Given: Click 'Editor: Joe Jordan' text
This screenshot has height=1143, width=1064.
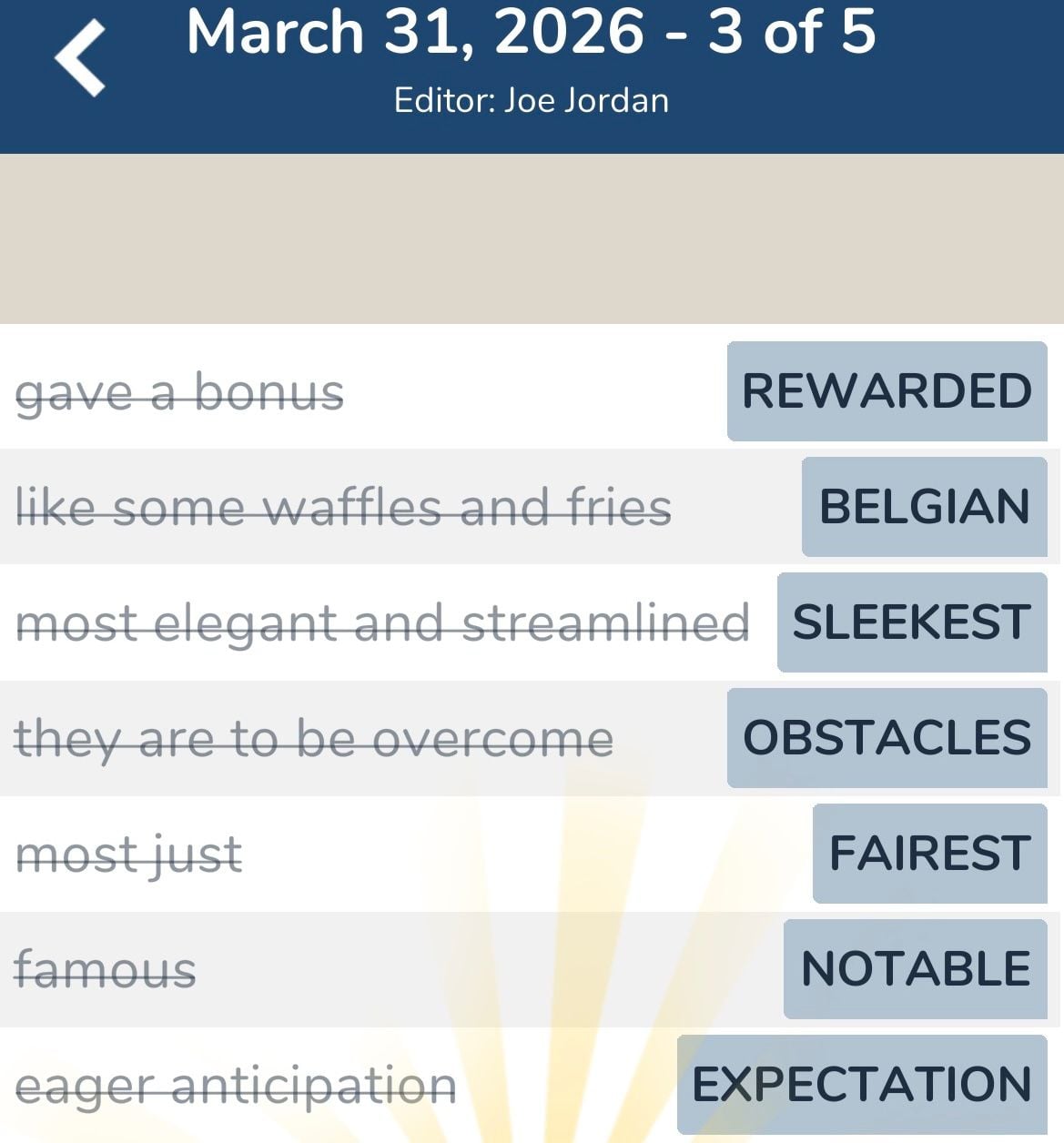Looking at the screenshot, I should point(532,100).
